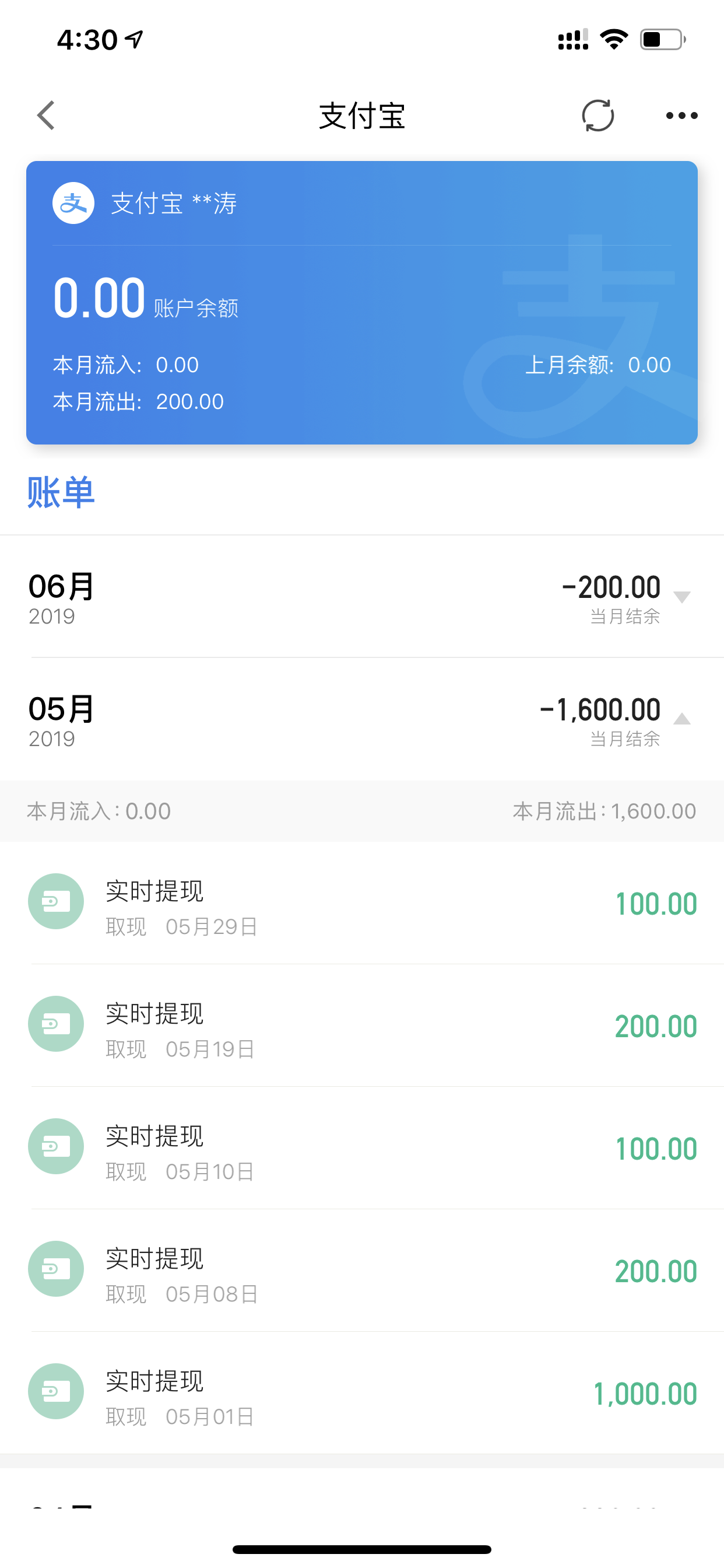View the 05月08日 withdrawal record
This screenshot has width=724, height=1568.
coord(362,1270)
